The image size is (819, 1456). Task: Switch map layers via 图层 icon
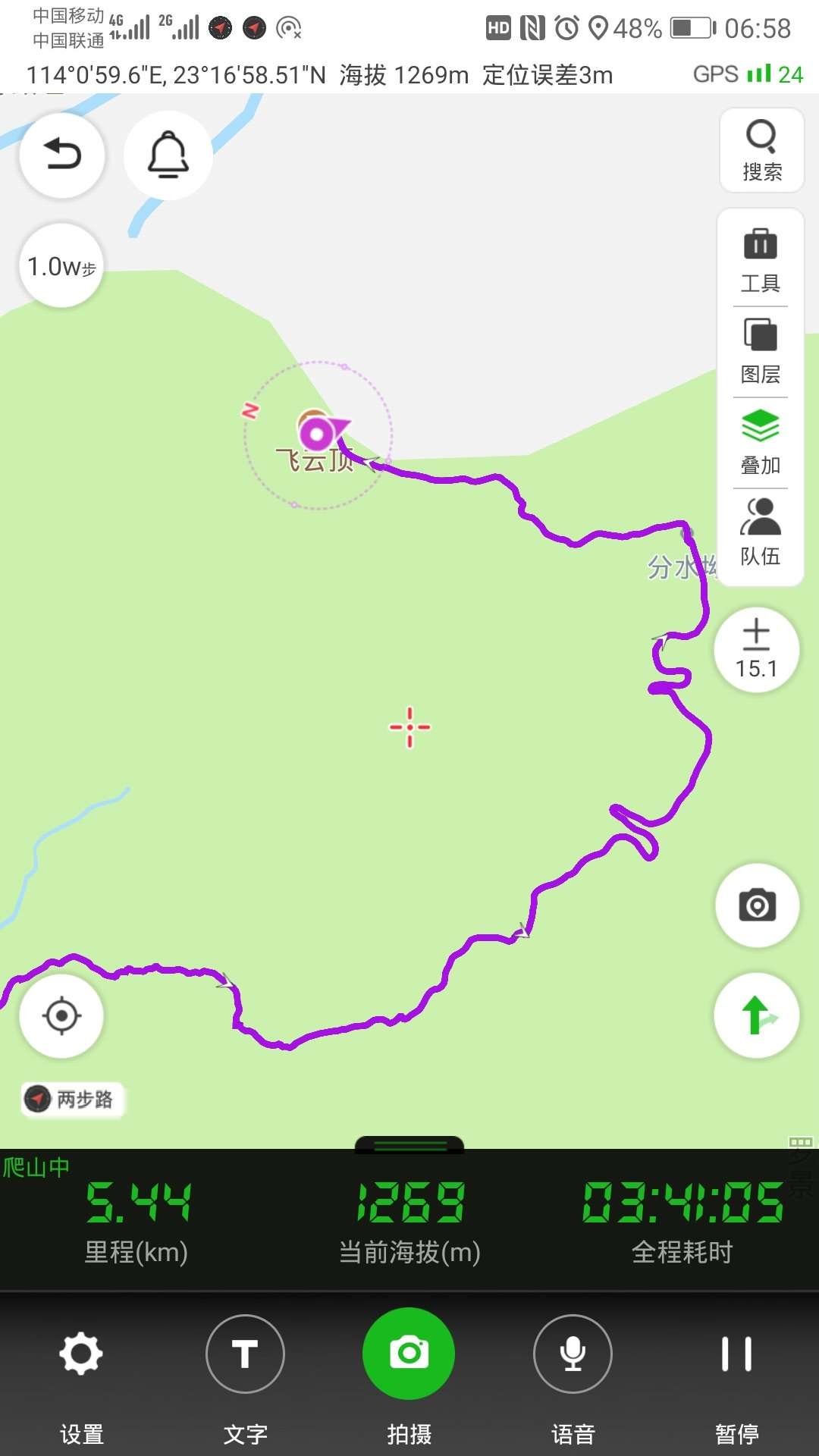pyautogui.click(x=761, y=350)
